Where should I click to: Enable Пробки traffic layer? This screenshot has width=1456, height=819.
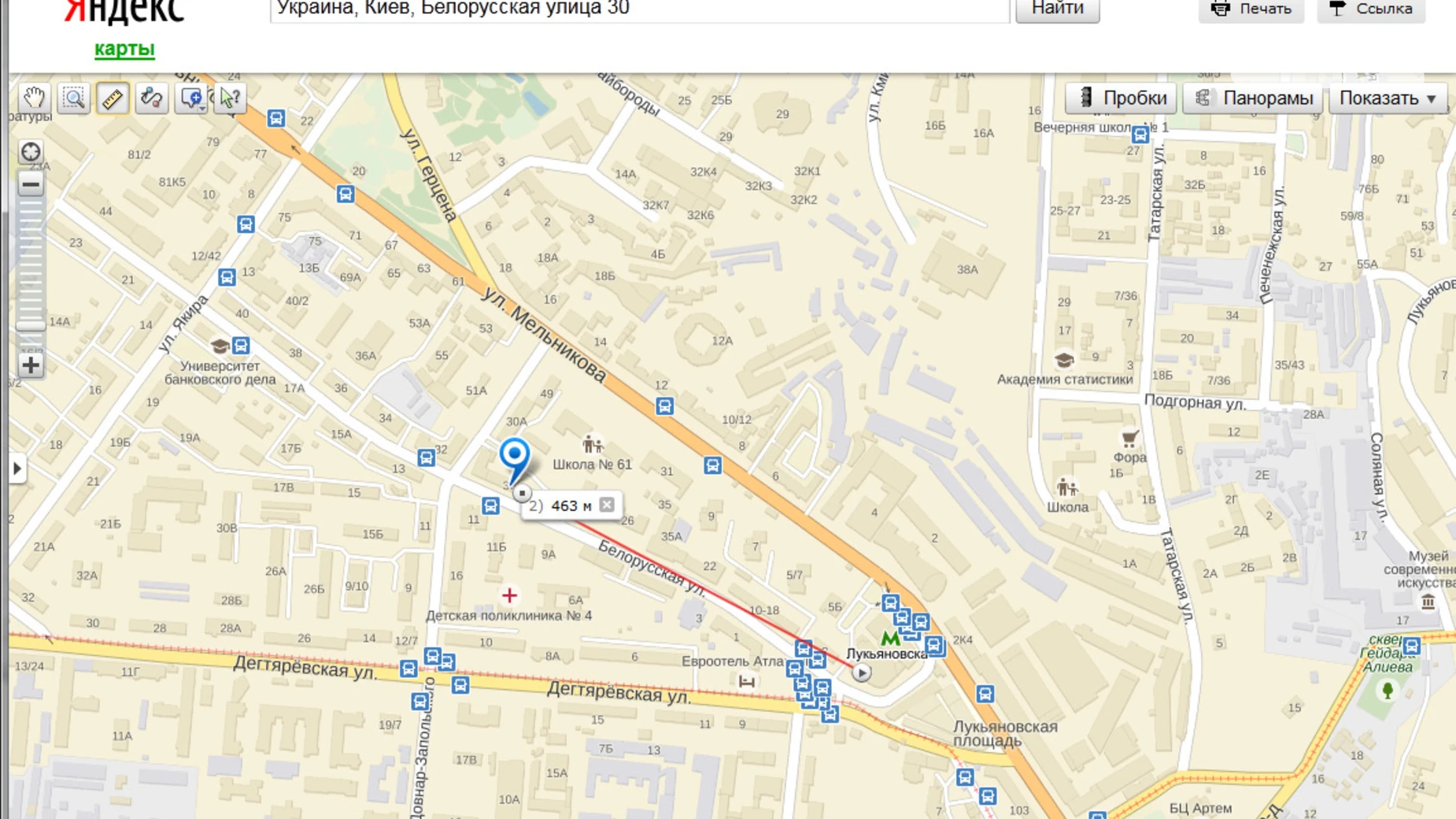click(1122, 98)
